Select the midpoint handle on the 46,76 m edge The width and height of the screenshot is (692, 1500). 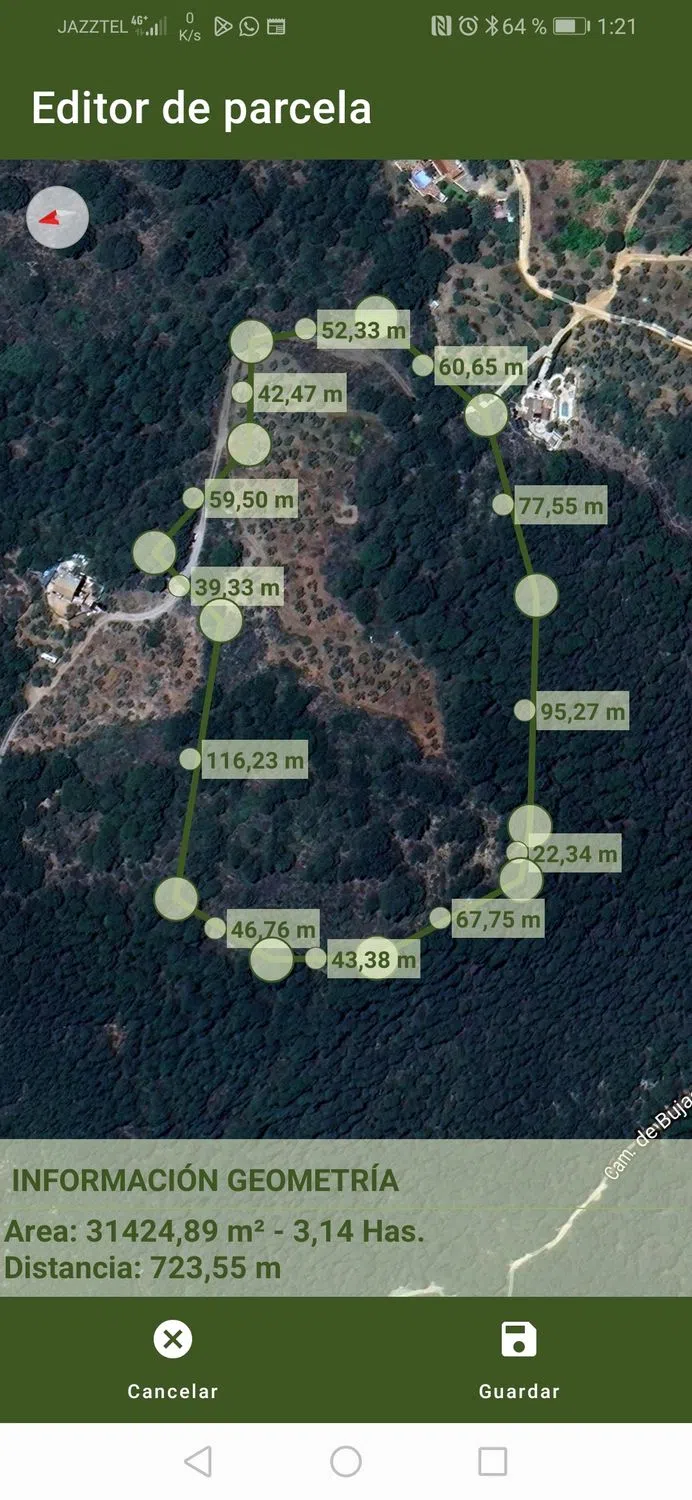tap(215, 928)
